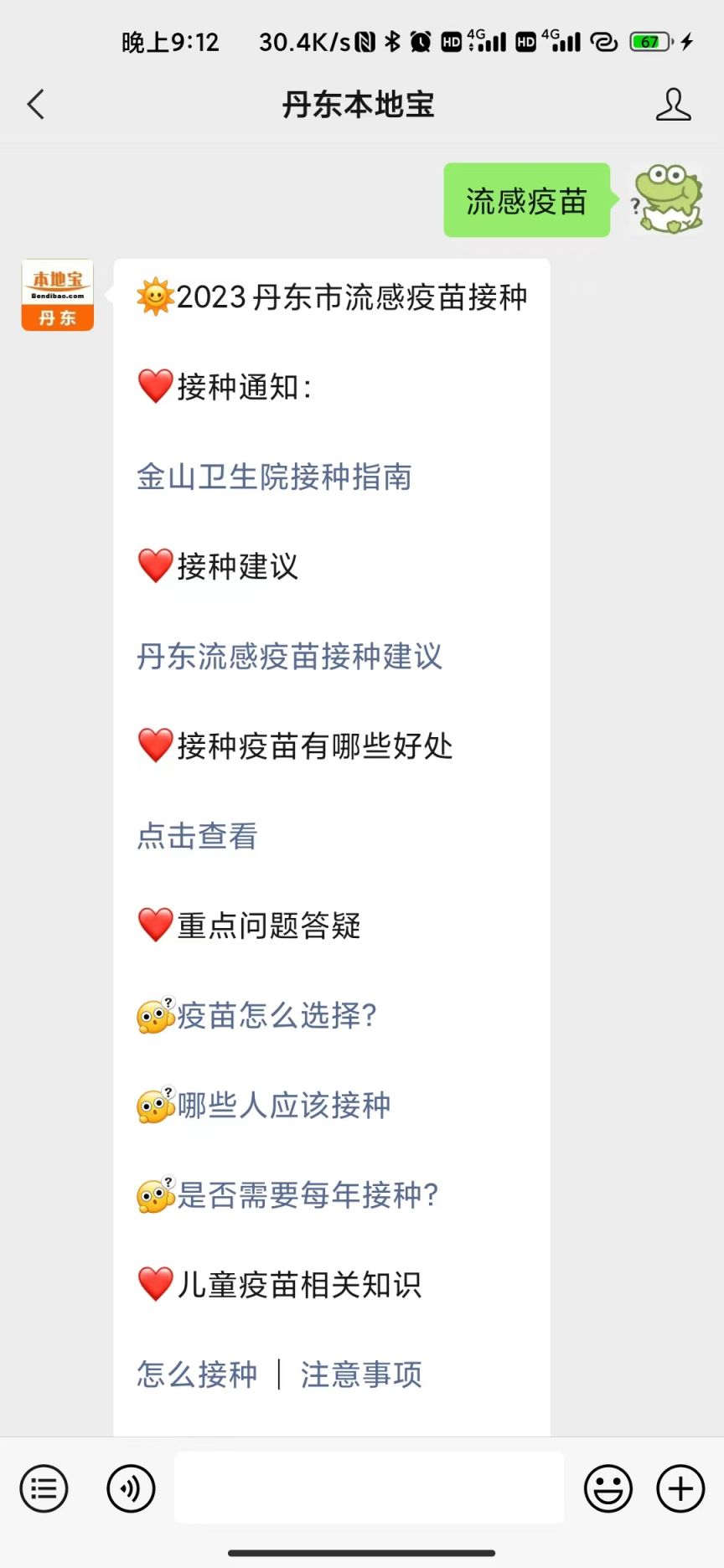Open 丹东流感疫苗接种建议 link
724x1568 pixels.
289,656
